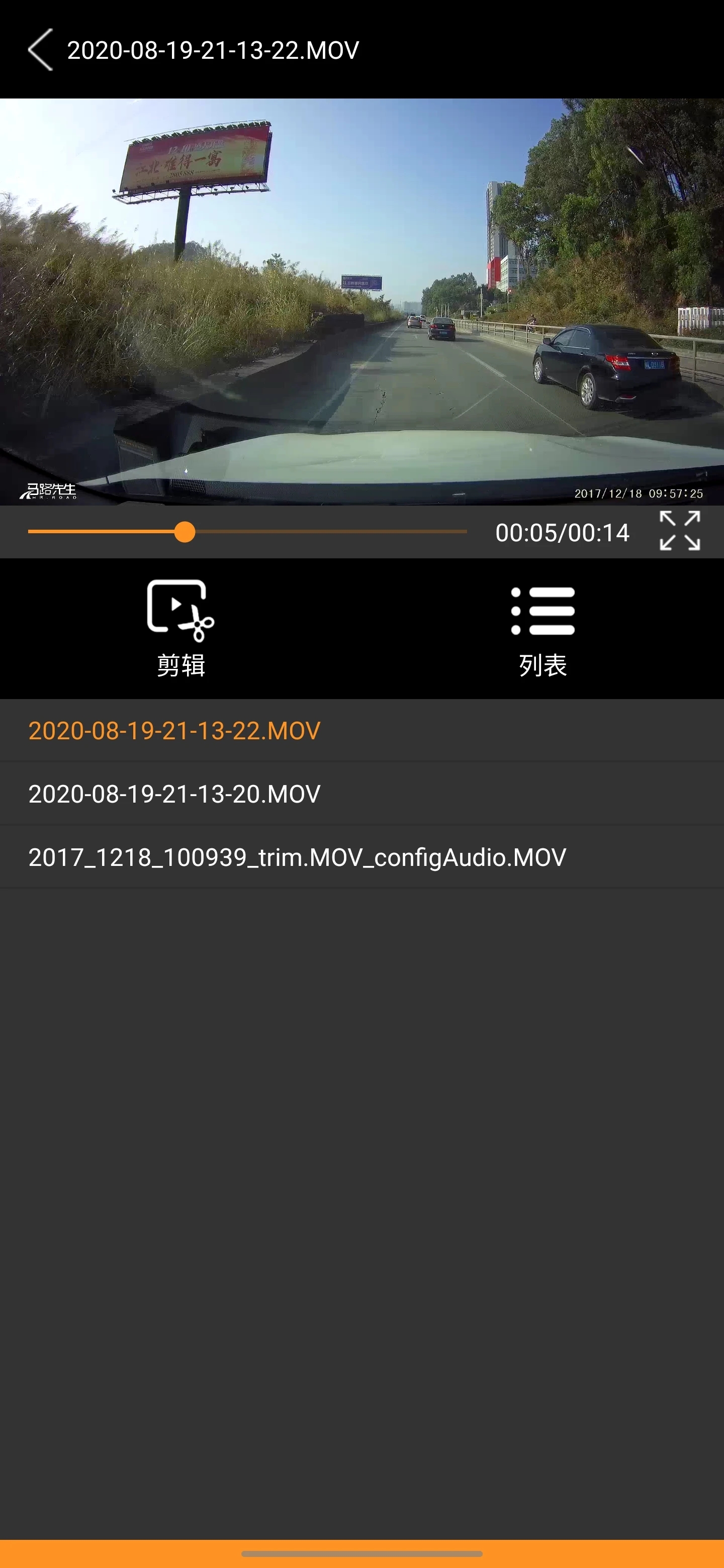Tap the video preview to pause playback
Viewport: 724px width, 1568px height.
tap(361, 302)
